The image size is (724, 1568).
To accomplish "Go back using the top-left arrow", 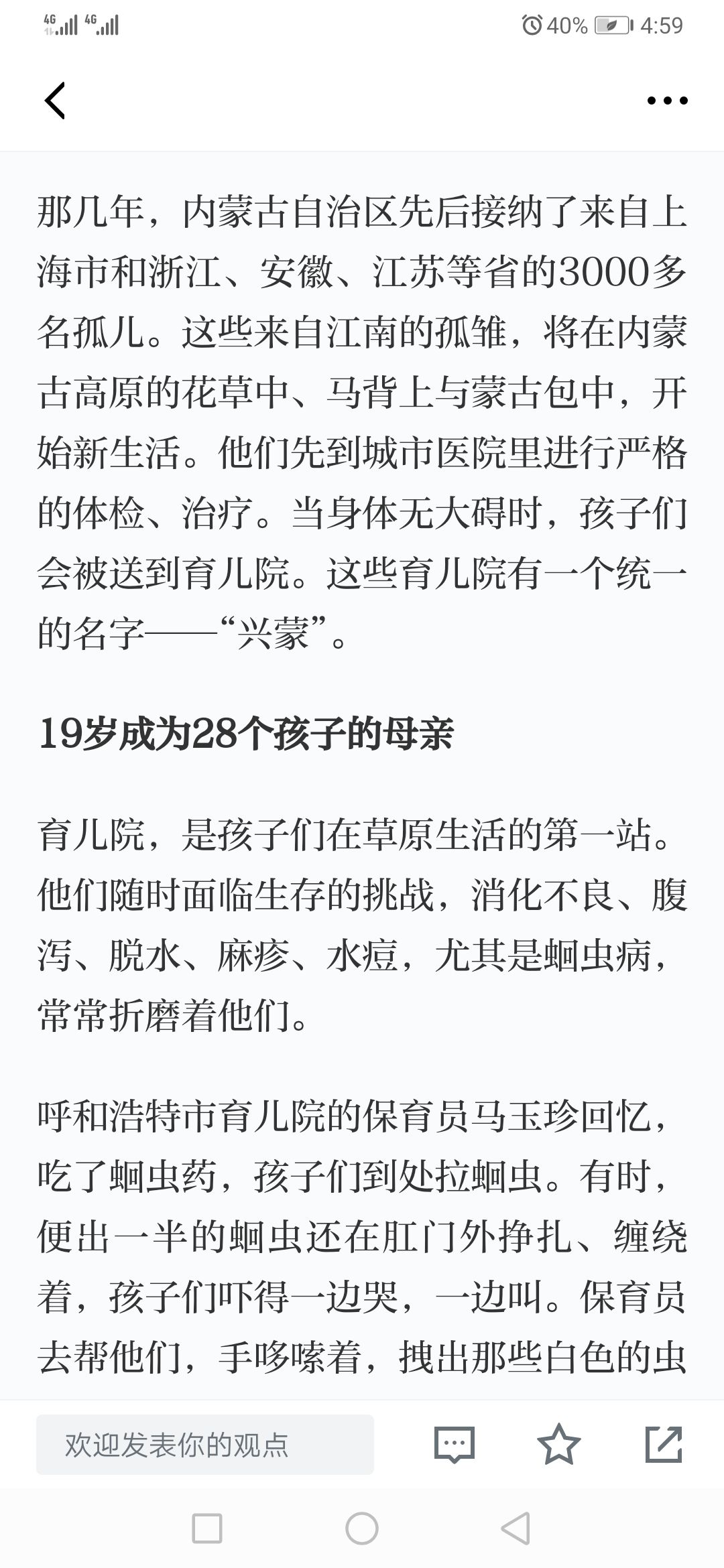I will [x=55, y=101].
